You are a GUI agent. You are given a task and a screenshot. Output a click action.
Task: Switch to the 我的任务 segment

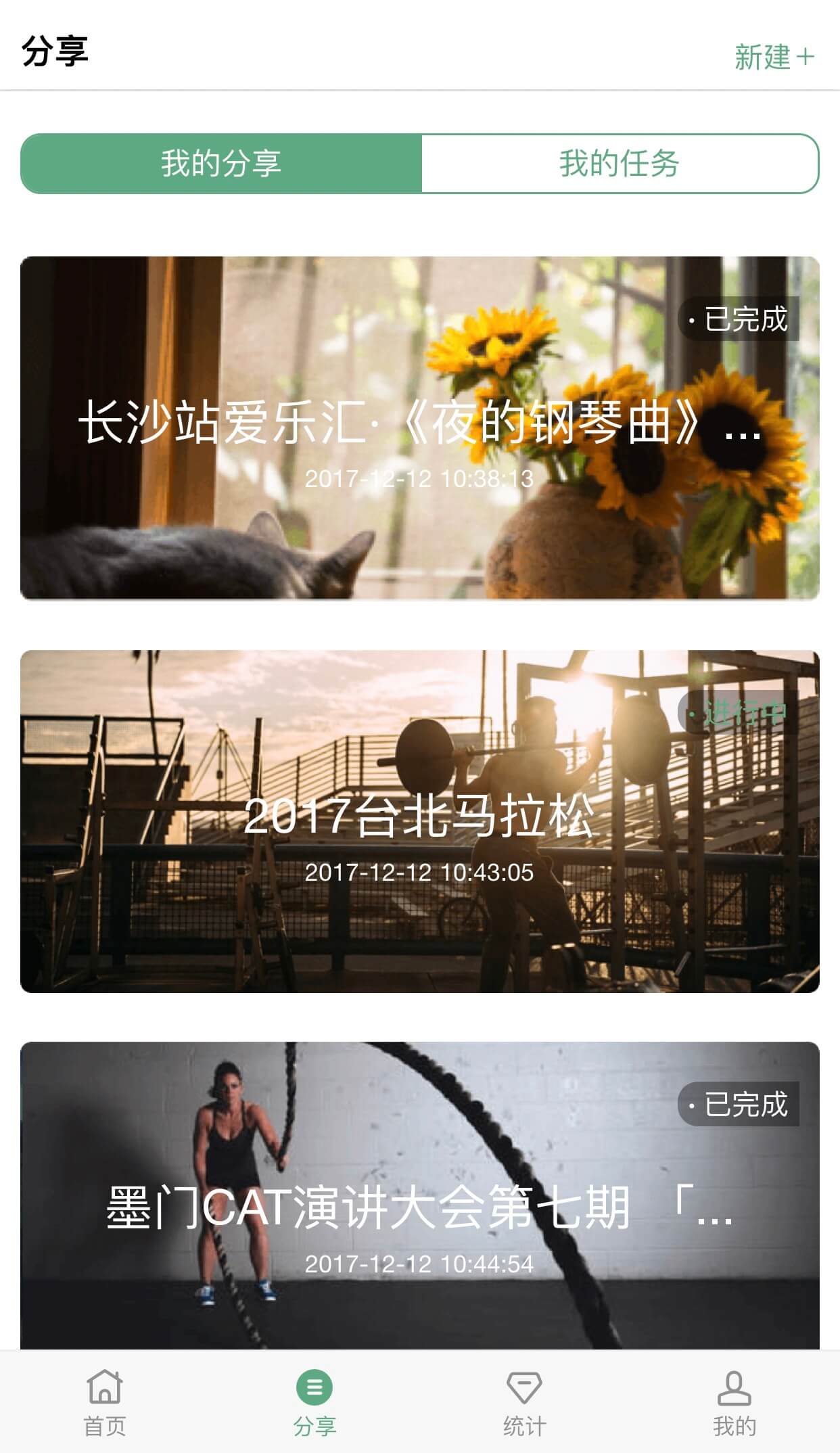click(619, 164)
